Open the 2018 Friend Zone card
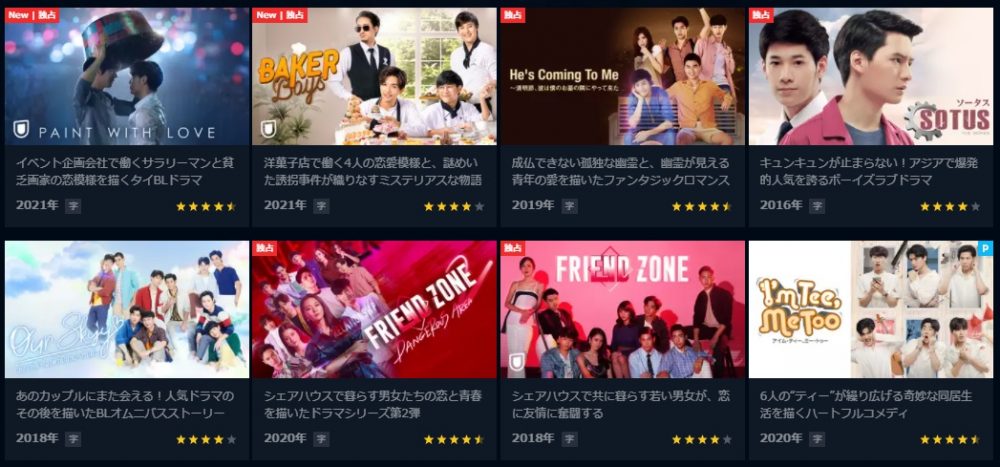 (621, 309)
